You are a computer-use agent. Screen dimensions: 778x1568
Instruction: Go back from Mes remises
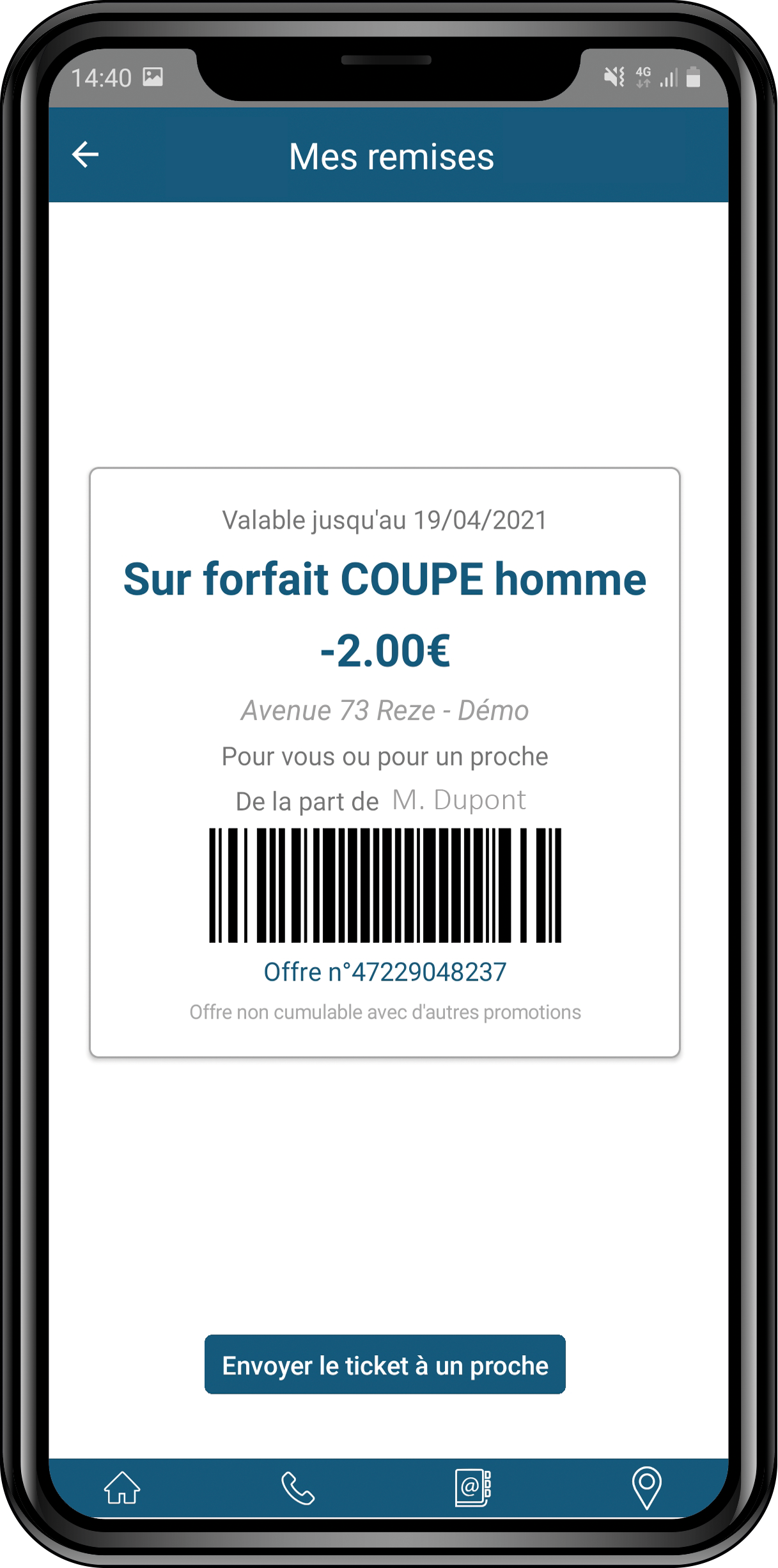[85, 155]
